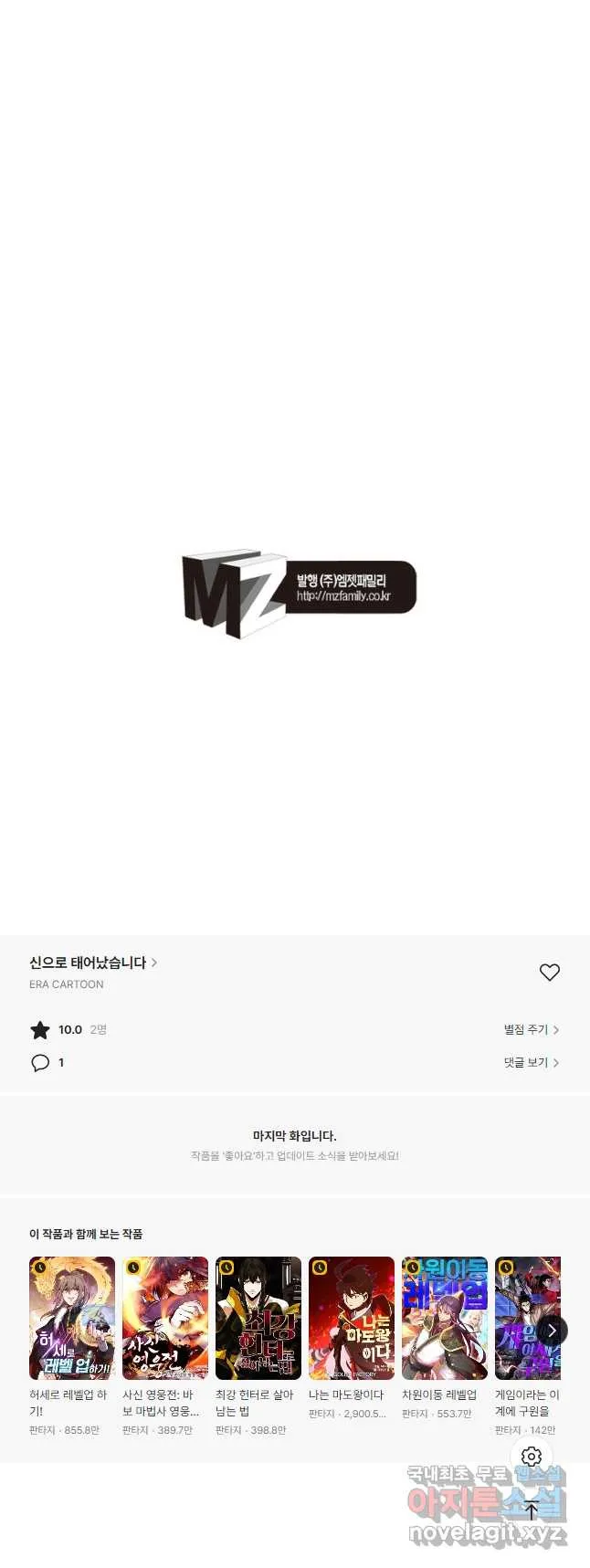Jump to top with the up arrow
Screen dimensions: 590x1568
tap(532, 1510)
